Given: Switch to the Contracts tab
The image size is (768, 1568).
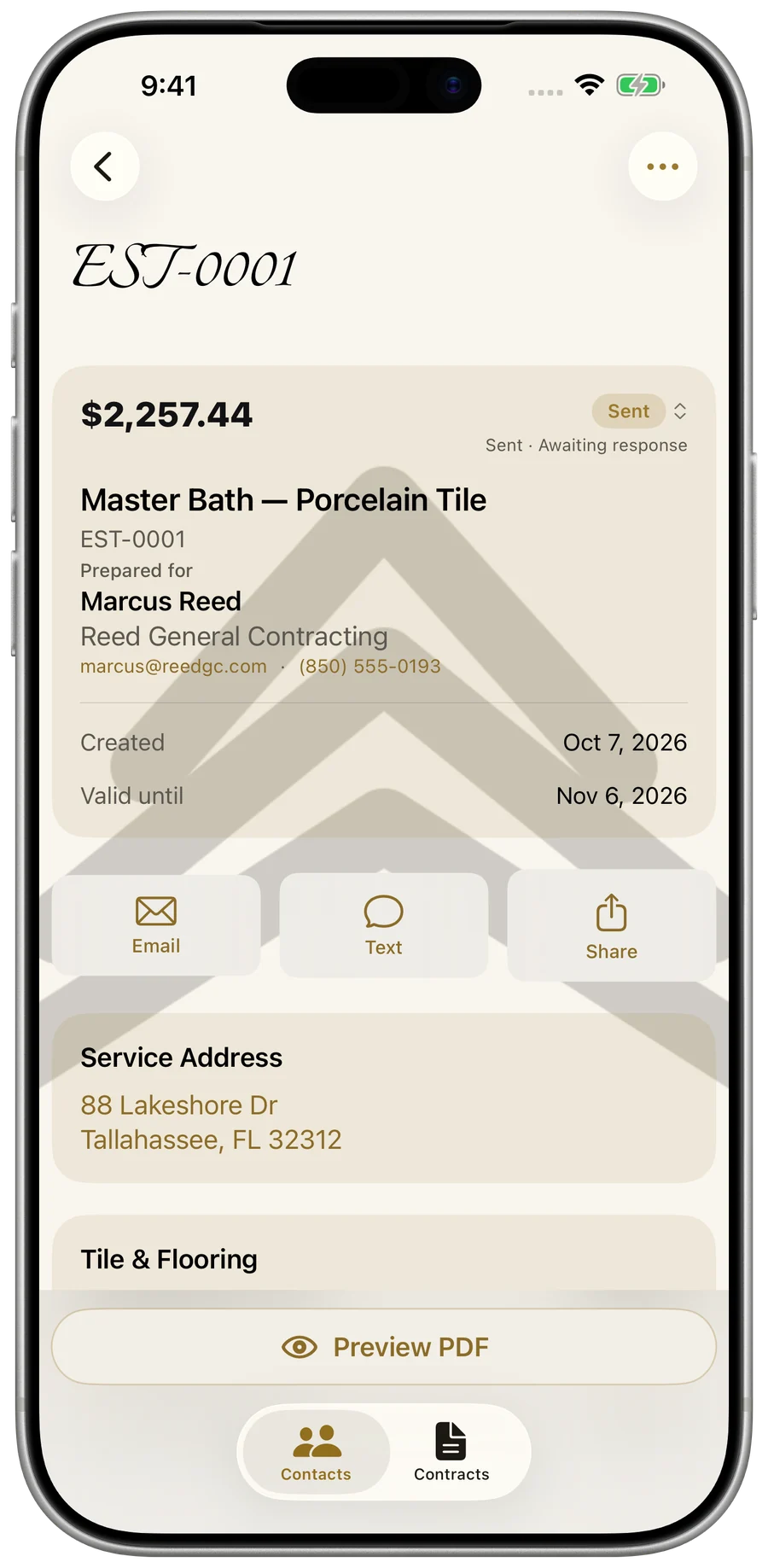Looking at the screenshot, I should pyautogui.click(x=451, y=1452).
